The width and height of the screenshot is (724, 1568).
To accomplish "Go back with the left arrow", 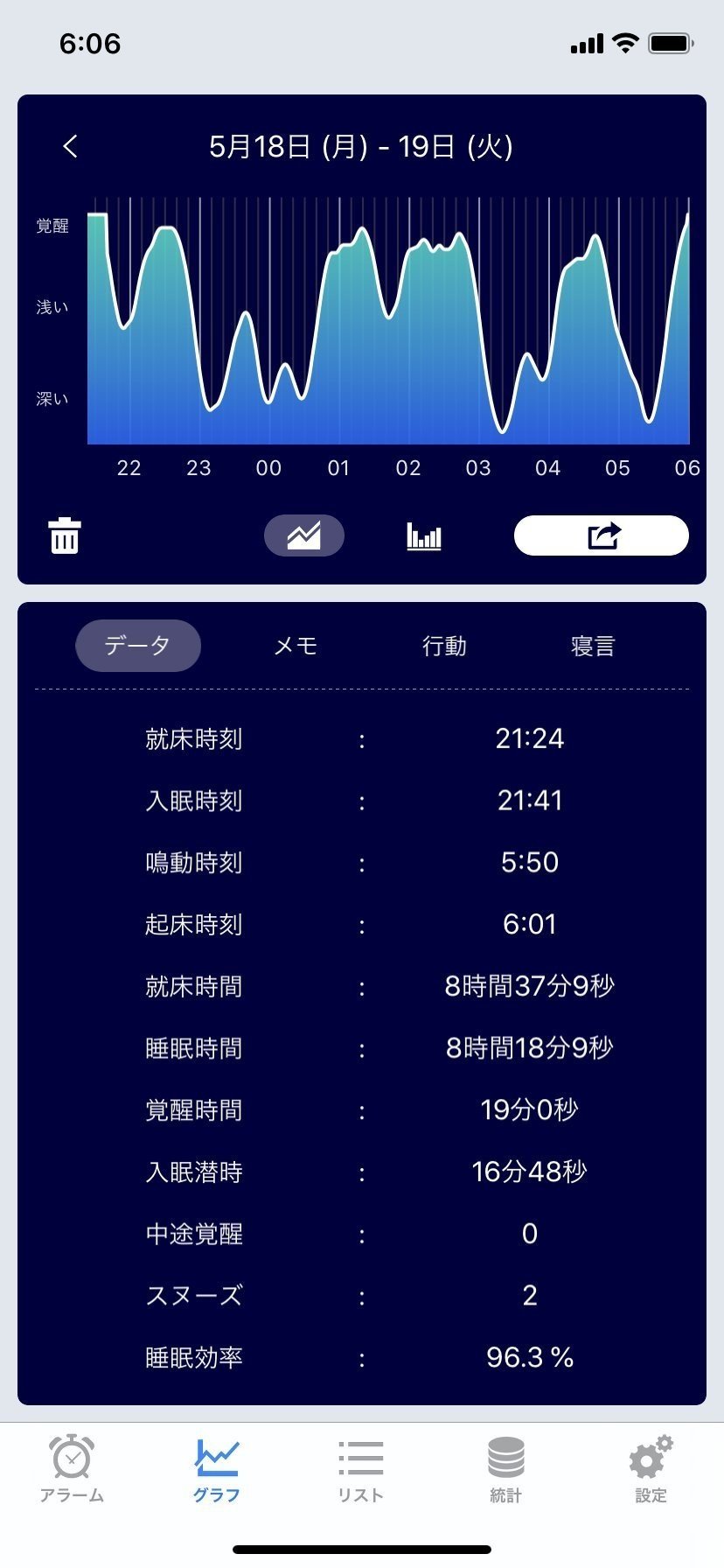I will 71,146.
